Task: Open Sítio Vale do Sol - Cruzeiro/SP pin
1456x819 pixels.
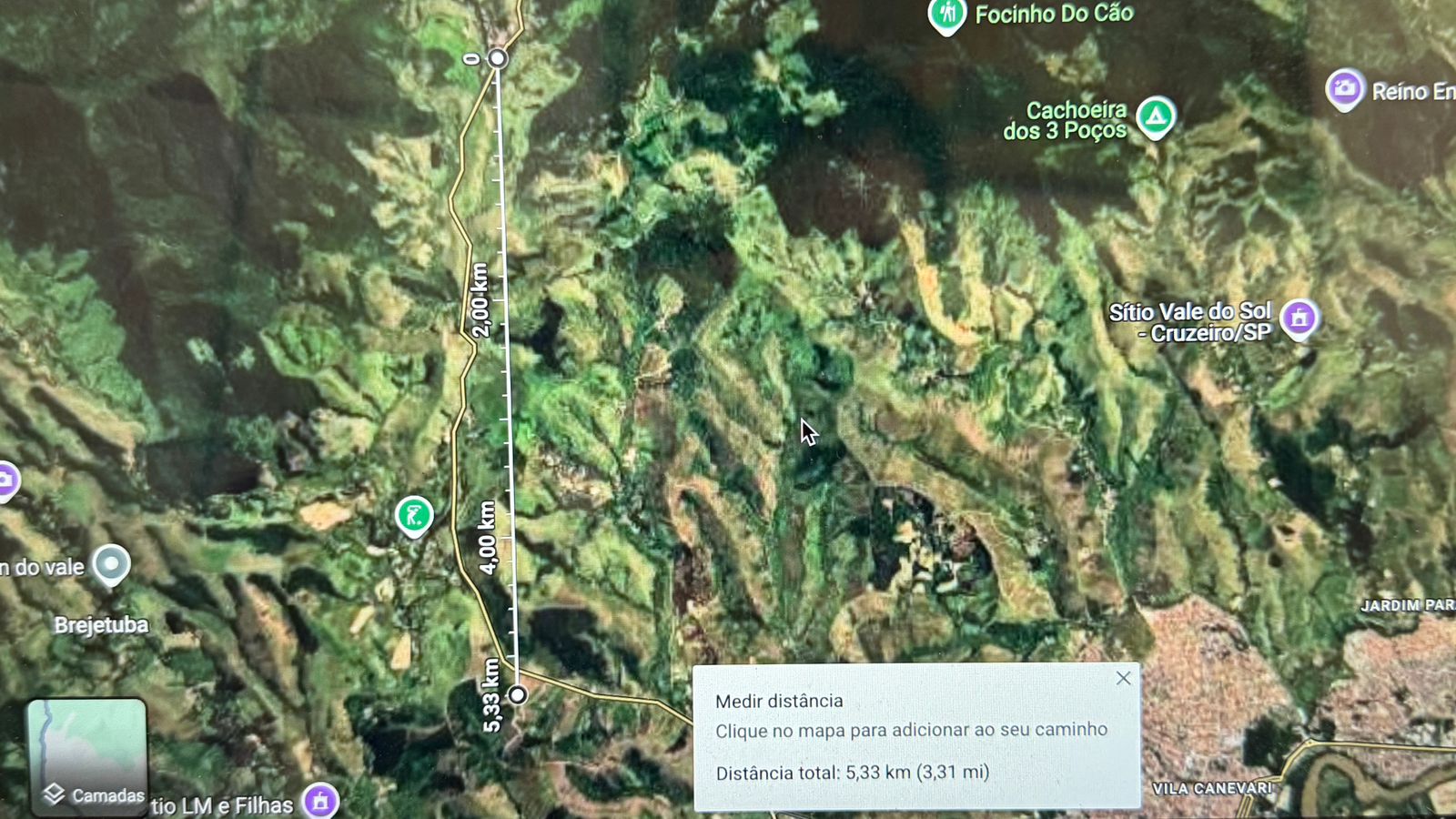Action: 1299,318
